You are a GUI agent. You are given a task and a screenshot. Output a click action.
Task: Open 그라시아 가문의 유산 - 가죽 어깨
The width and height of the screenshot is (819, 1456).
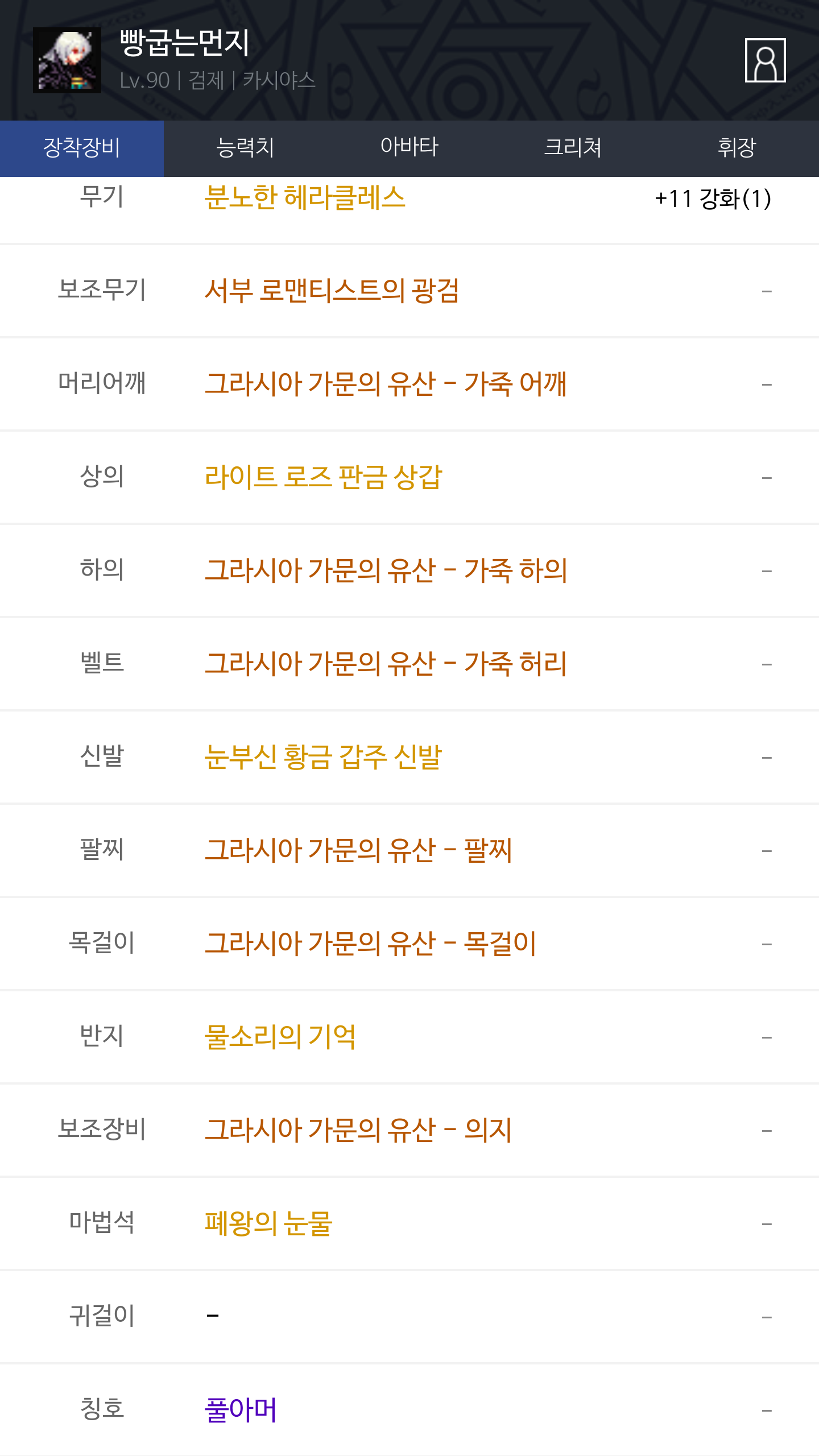click(386, 384)
